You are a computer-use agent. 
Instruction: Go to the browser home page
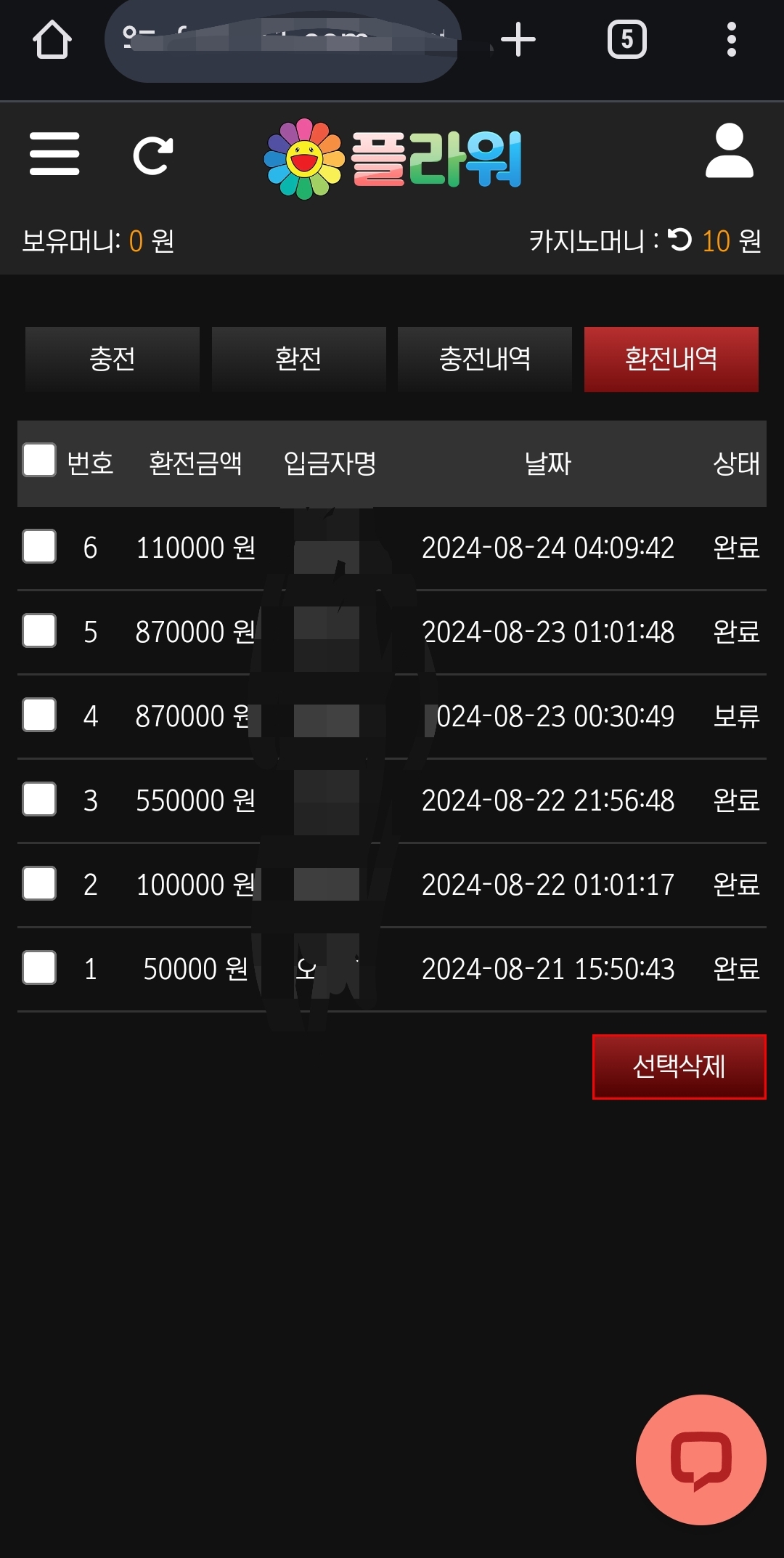pyautogui.click(x=52, y=40)
